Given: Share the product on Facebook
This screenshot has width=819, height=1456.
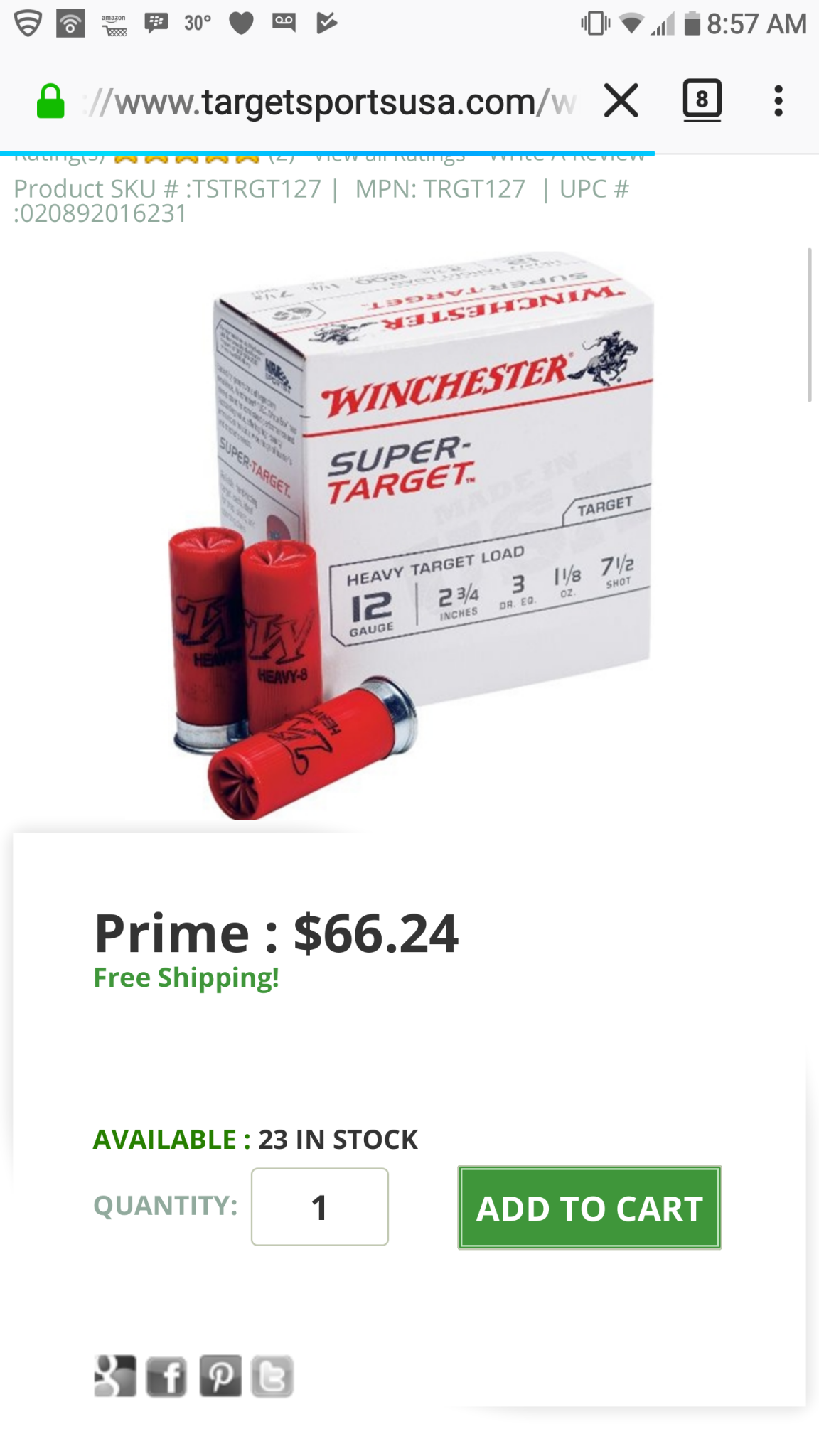Looking at the screenshot, I should pos(167,1376).
